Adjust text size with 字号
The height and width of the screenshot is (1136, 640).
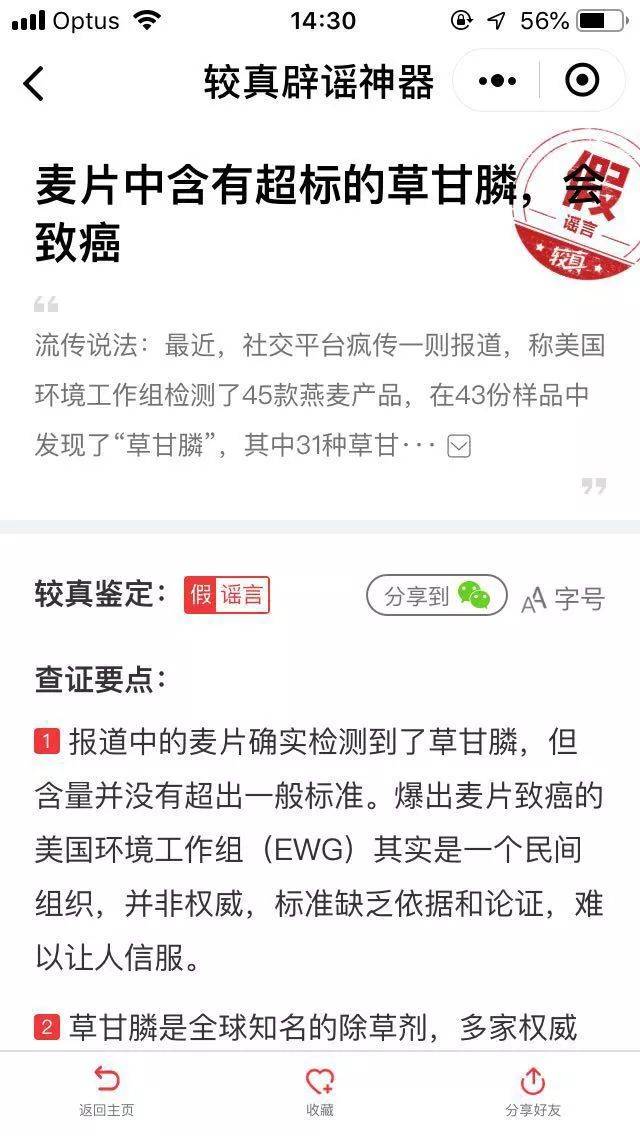(x=564, y=599)
